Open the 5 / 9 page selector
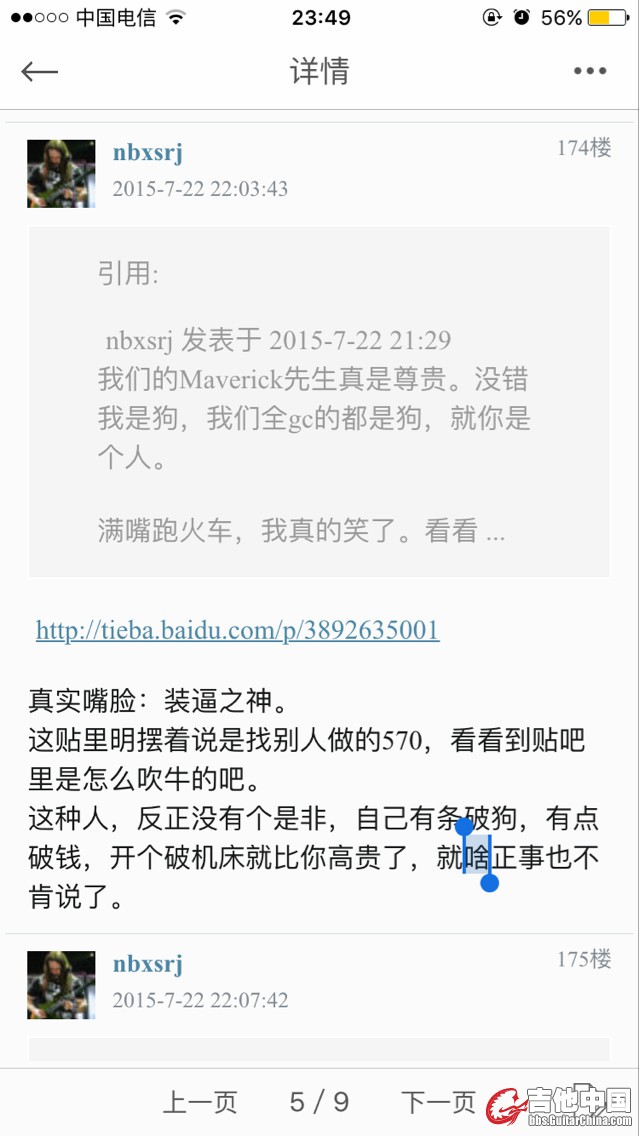 (319, 1102)
